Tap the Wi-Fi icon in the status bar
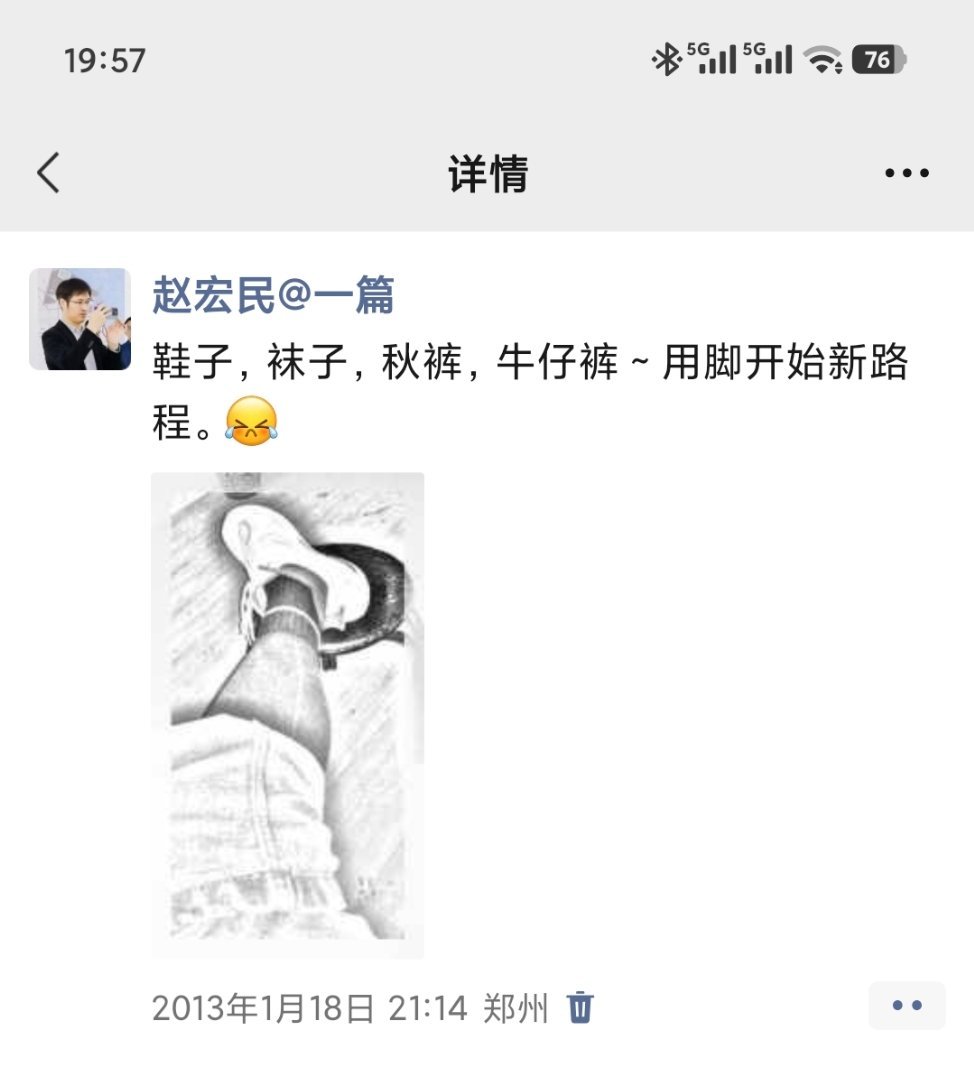The height and width of the screenshot is (1090, 974). pos(822,60)
